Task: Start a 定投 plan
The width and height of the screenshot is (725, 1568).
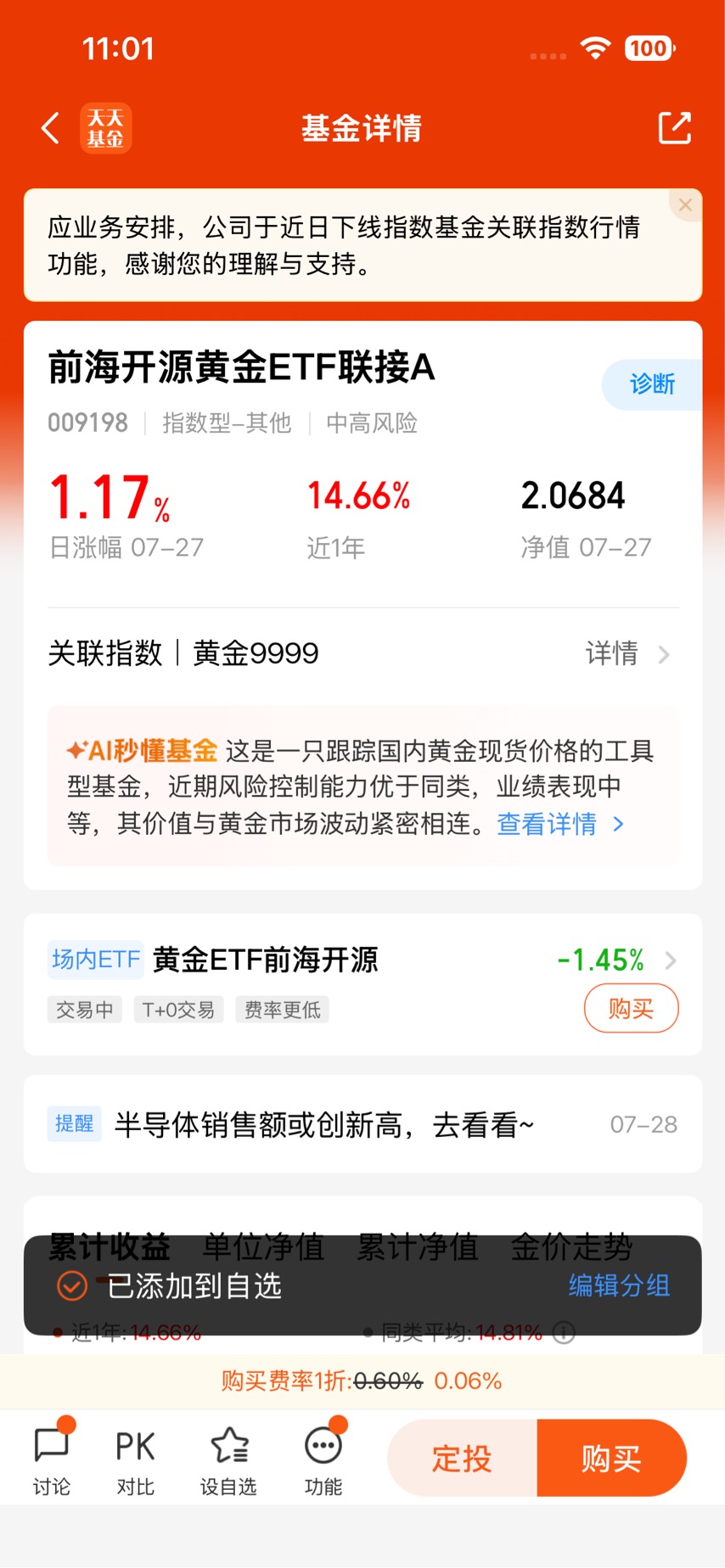Action: coord(462,1459)
